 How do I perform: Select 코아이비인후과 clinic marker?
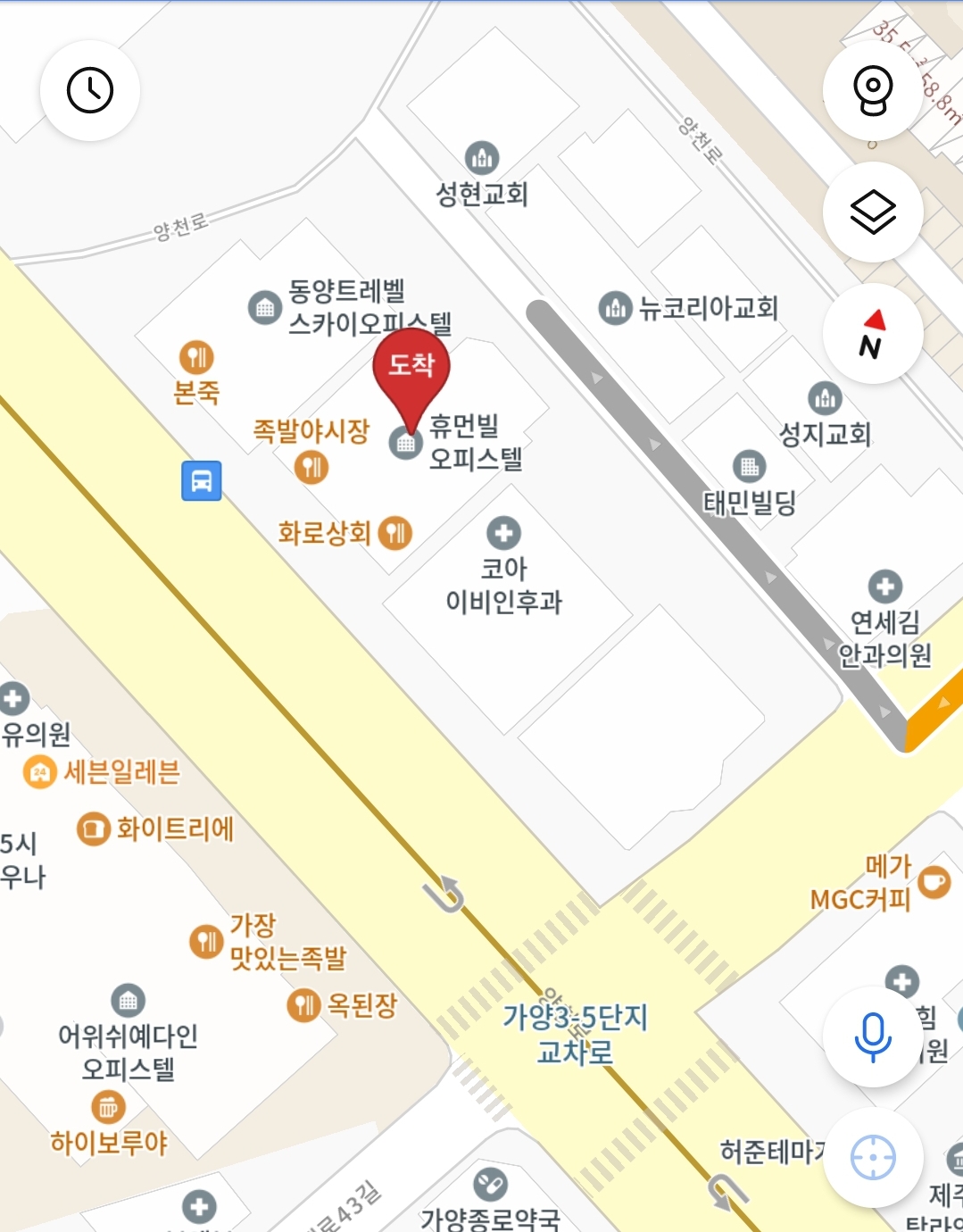(503, 533)
